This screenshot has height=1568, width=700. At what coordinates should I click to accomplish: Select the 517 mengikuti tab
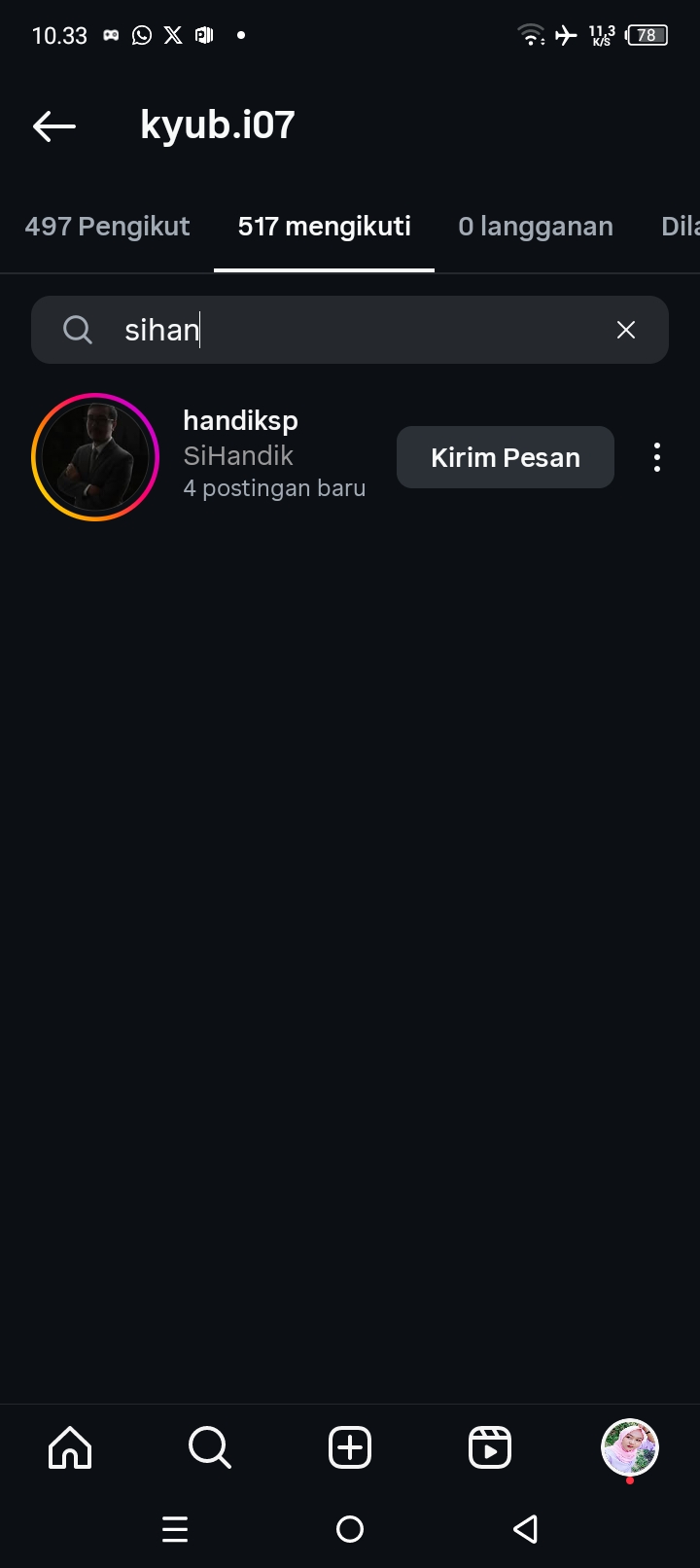coord(324,227)
